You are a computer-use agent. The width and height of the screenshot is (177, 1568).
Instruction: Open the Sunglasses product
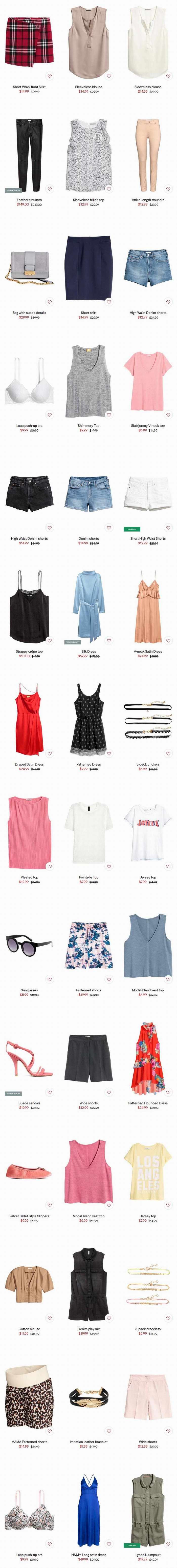(x=29, y=944)
